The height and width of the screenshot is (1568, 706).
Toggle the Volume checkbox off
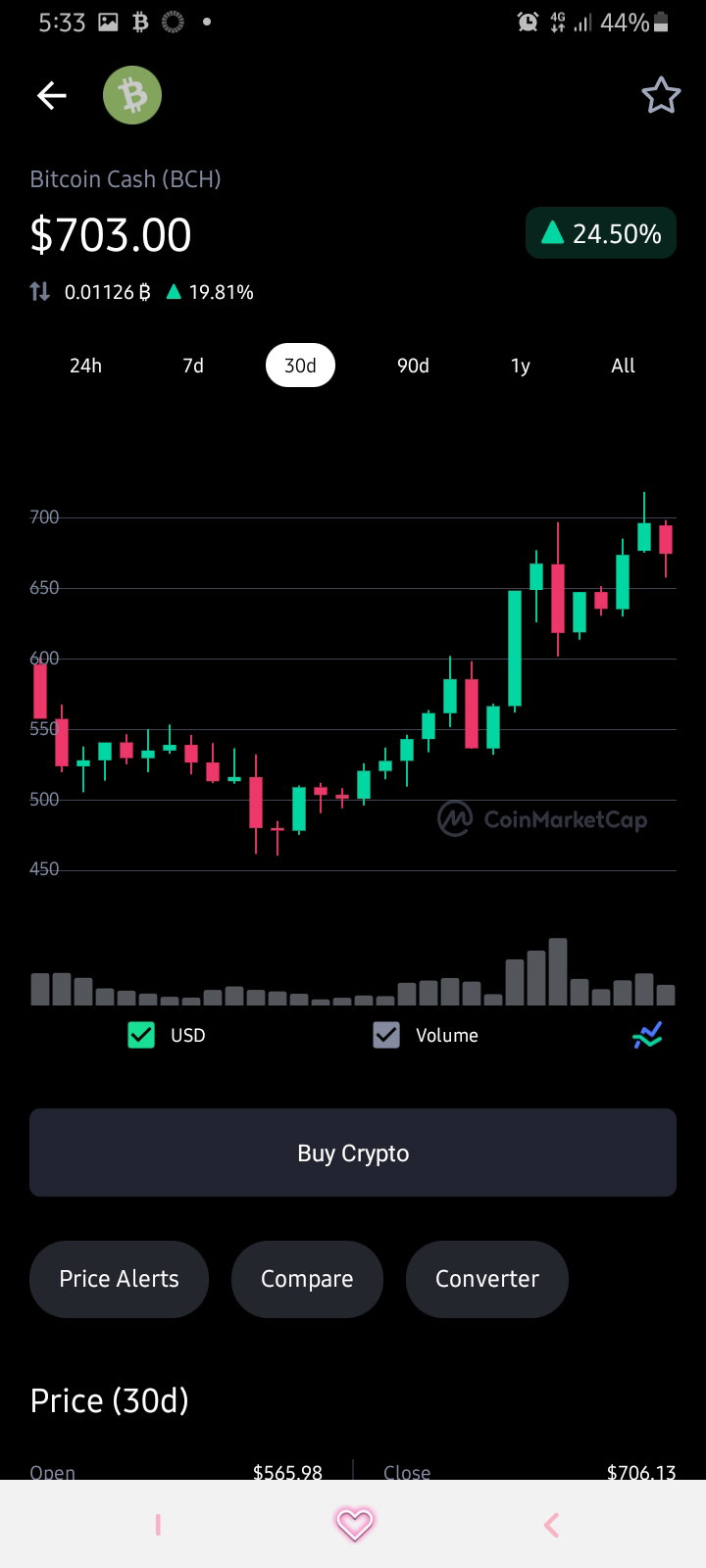(386, 1035)
